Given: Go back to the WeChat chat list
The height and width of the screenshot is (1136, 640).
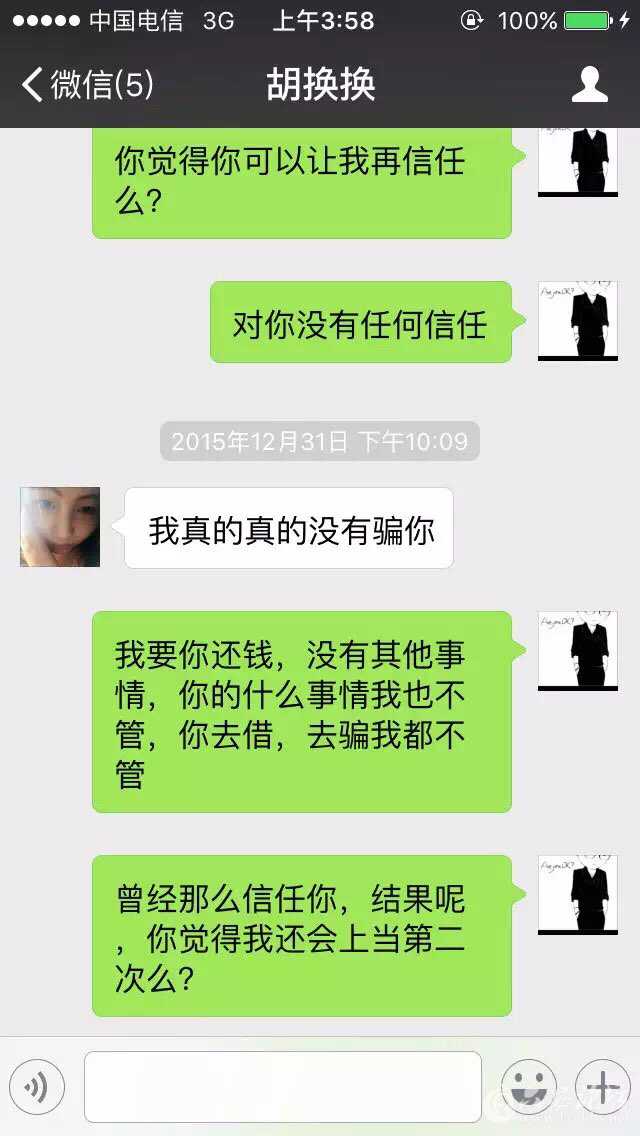Looking at the screenshot, I should [86, 85].
